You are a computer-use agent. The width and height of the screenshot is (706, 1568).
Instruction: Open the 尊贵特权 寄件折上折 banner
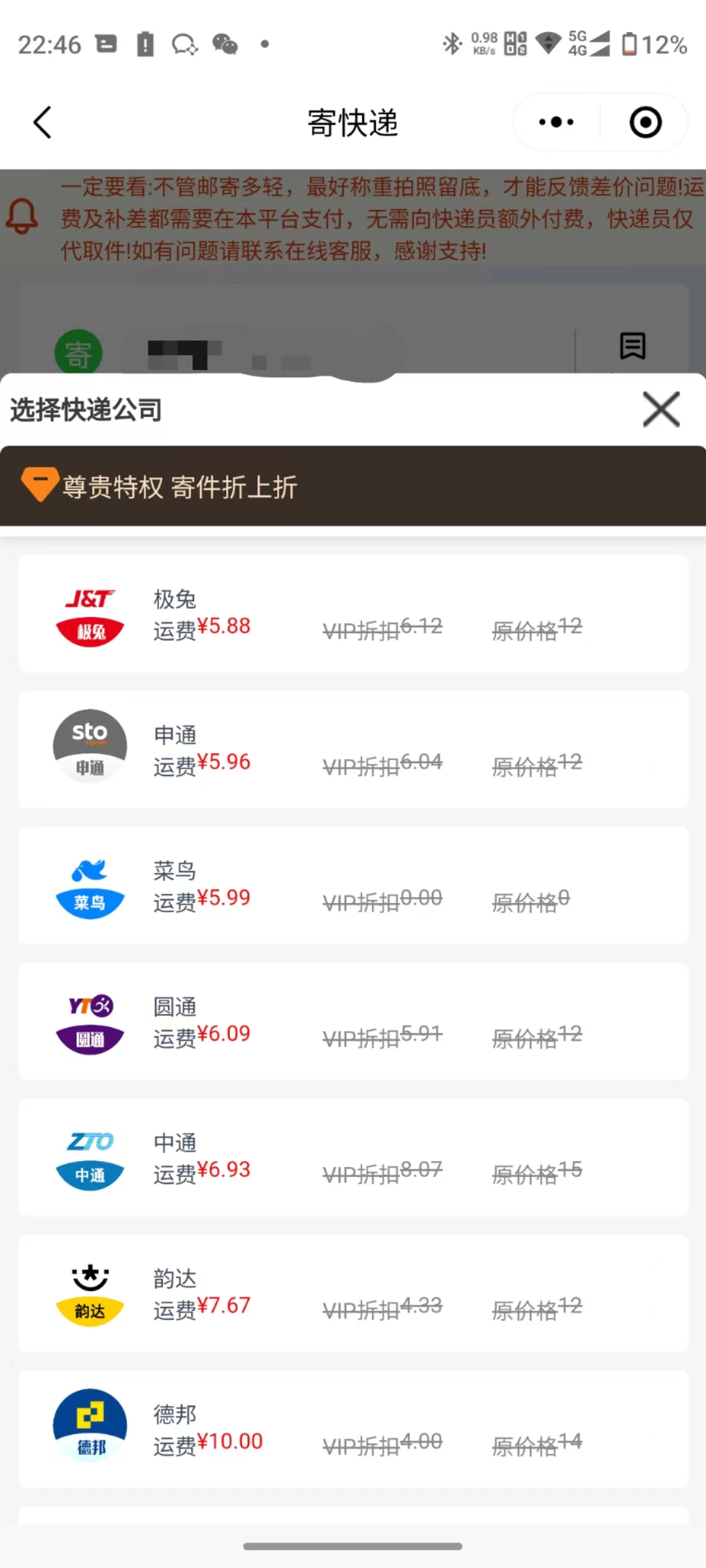(x=353, y=486)
